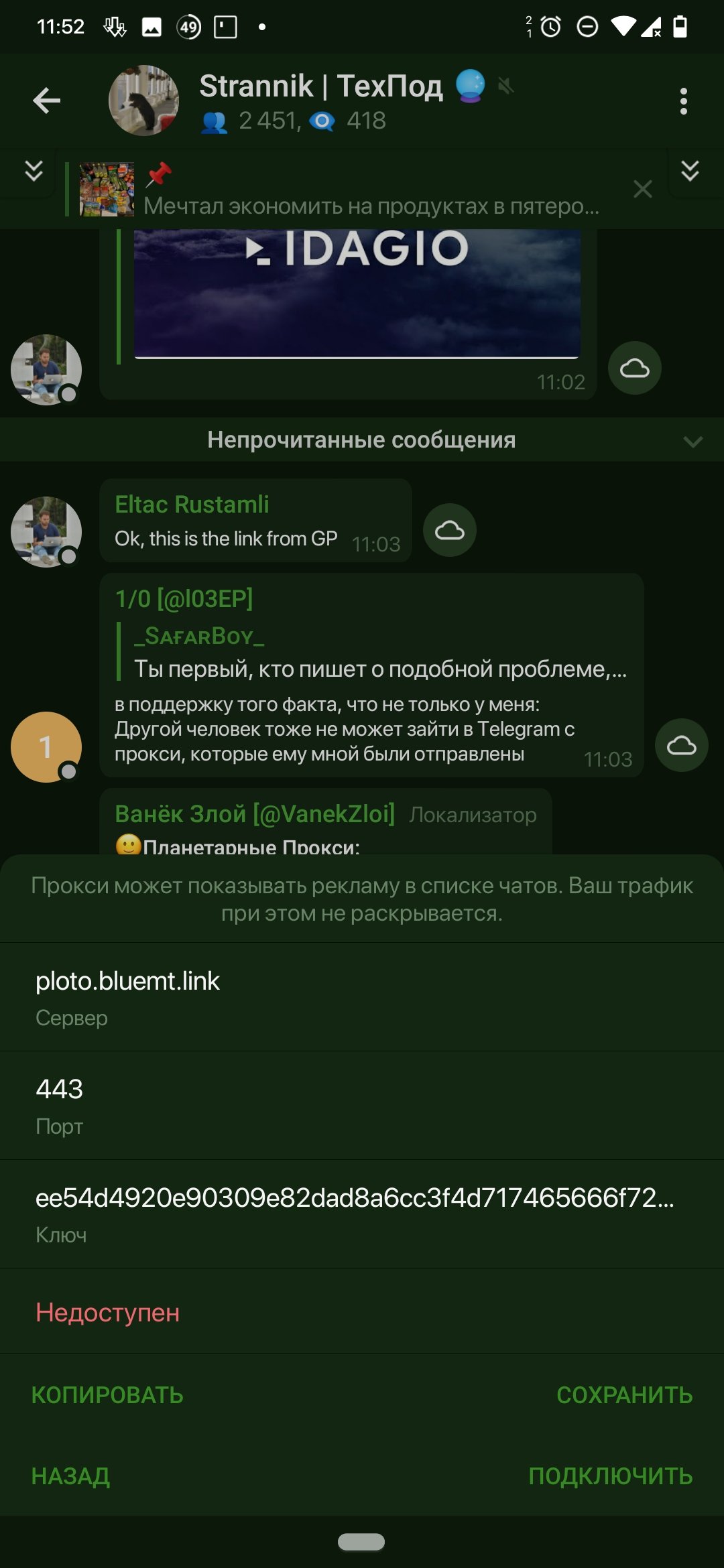Connect to proxy via ПОДКЛЮЧИТЬ

610,1476
